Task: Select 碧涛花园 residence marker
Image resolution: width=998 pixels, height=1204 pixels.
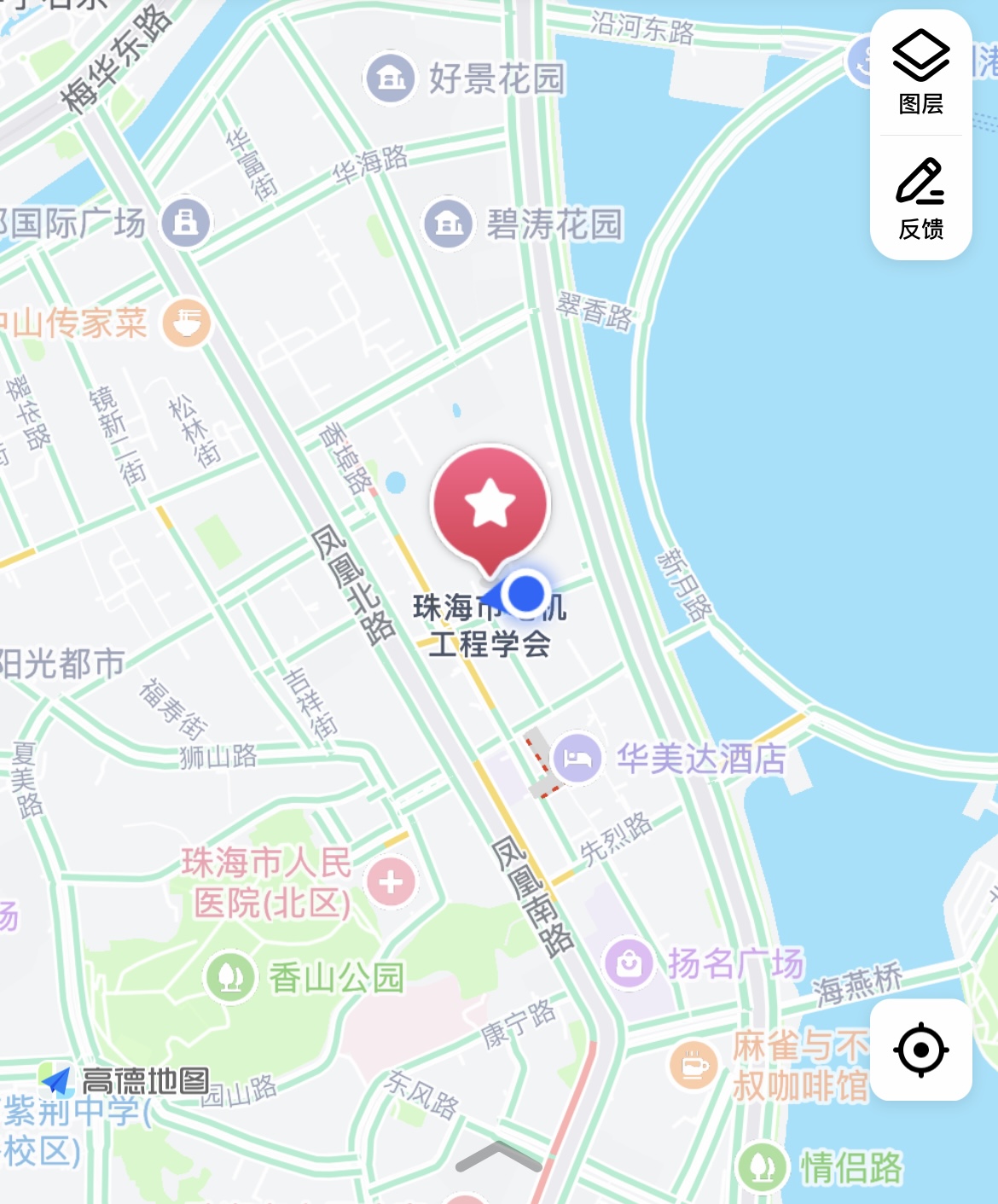Action: pyautogui.click(x=449, y=224)
